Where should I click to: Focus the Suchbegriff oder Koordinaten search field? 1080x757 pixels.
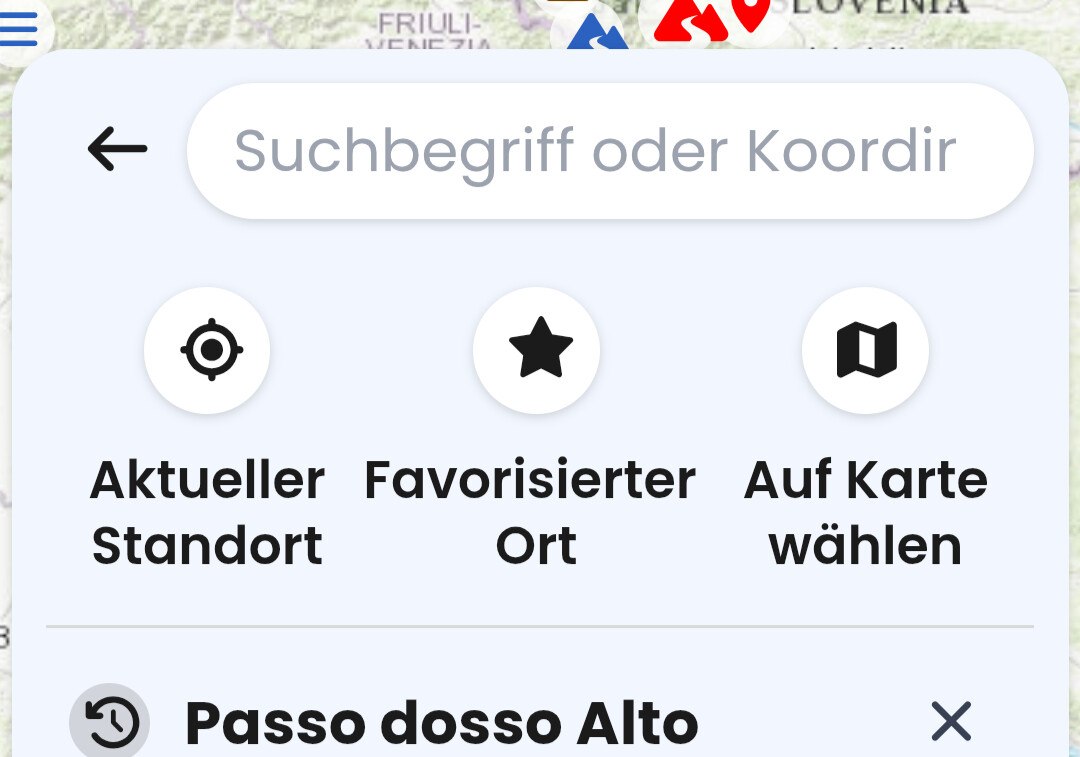point(610,151)
